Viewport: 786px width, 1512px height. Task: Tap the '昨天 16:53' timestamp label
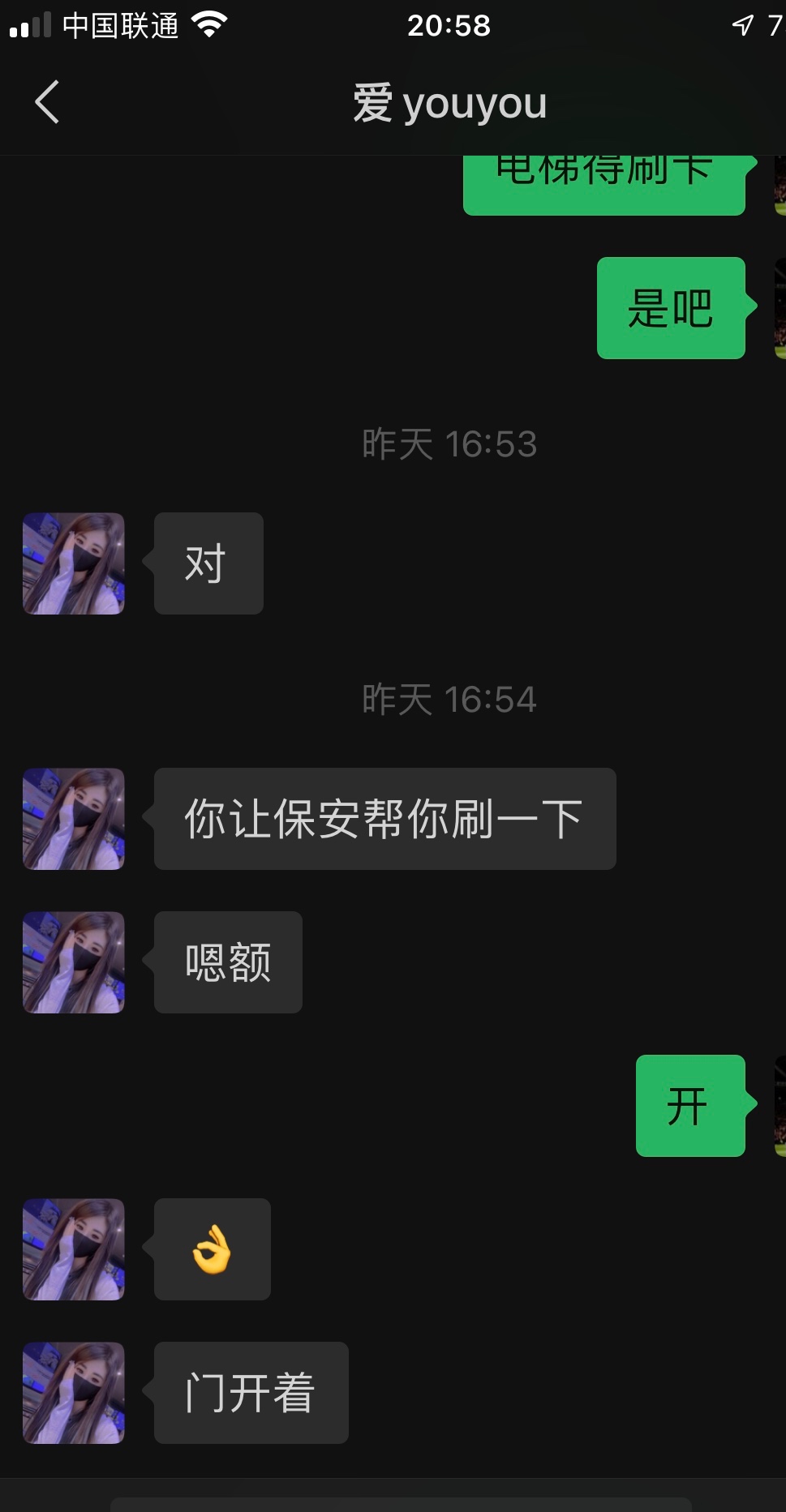[449, 443]
